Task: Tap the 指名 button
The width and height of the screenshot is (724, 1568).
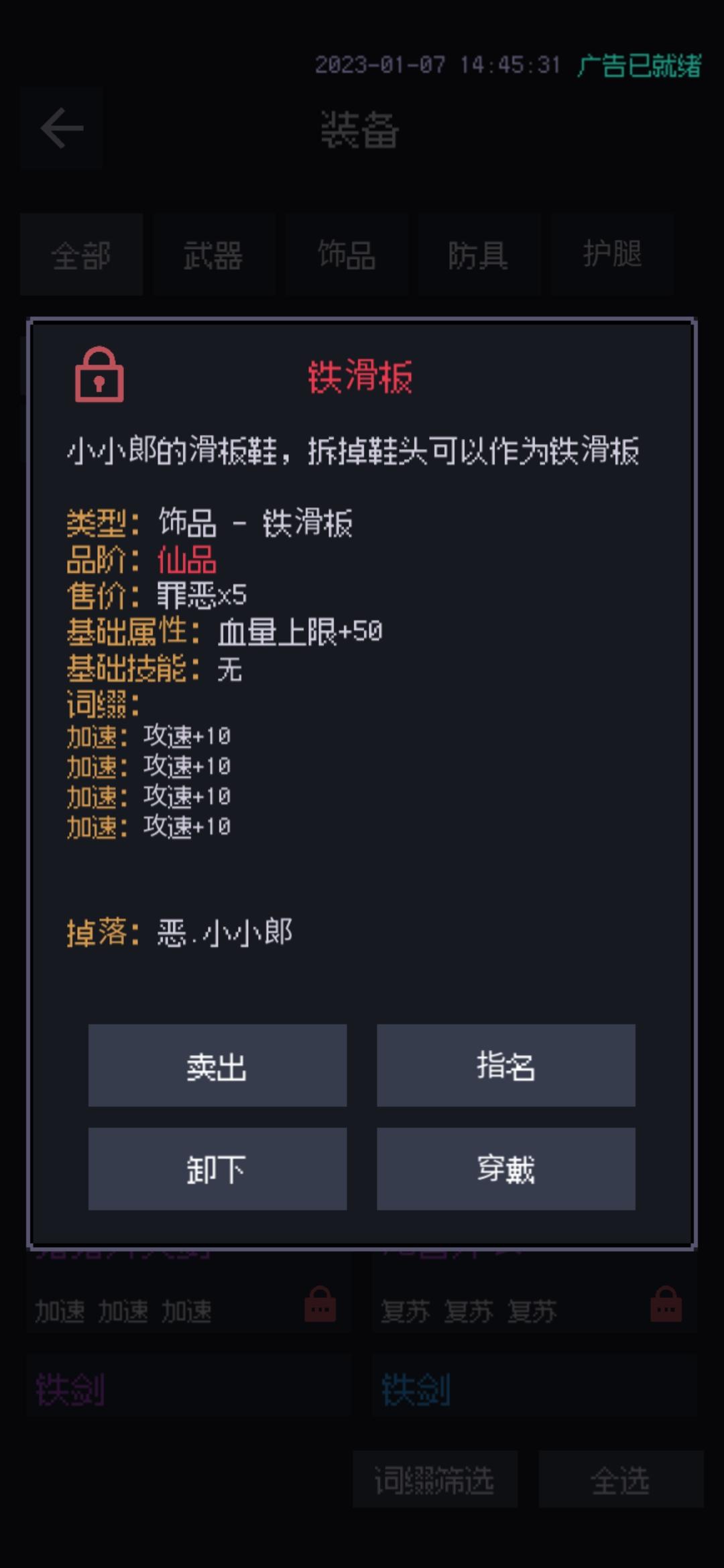Action: [x=505, y=1065]
